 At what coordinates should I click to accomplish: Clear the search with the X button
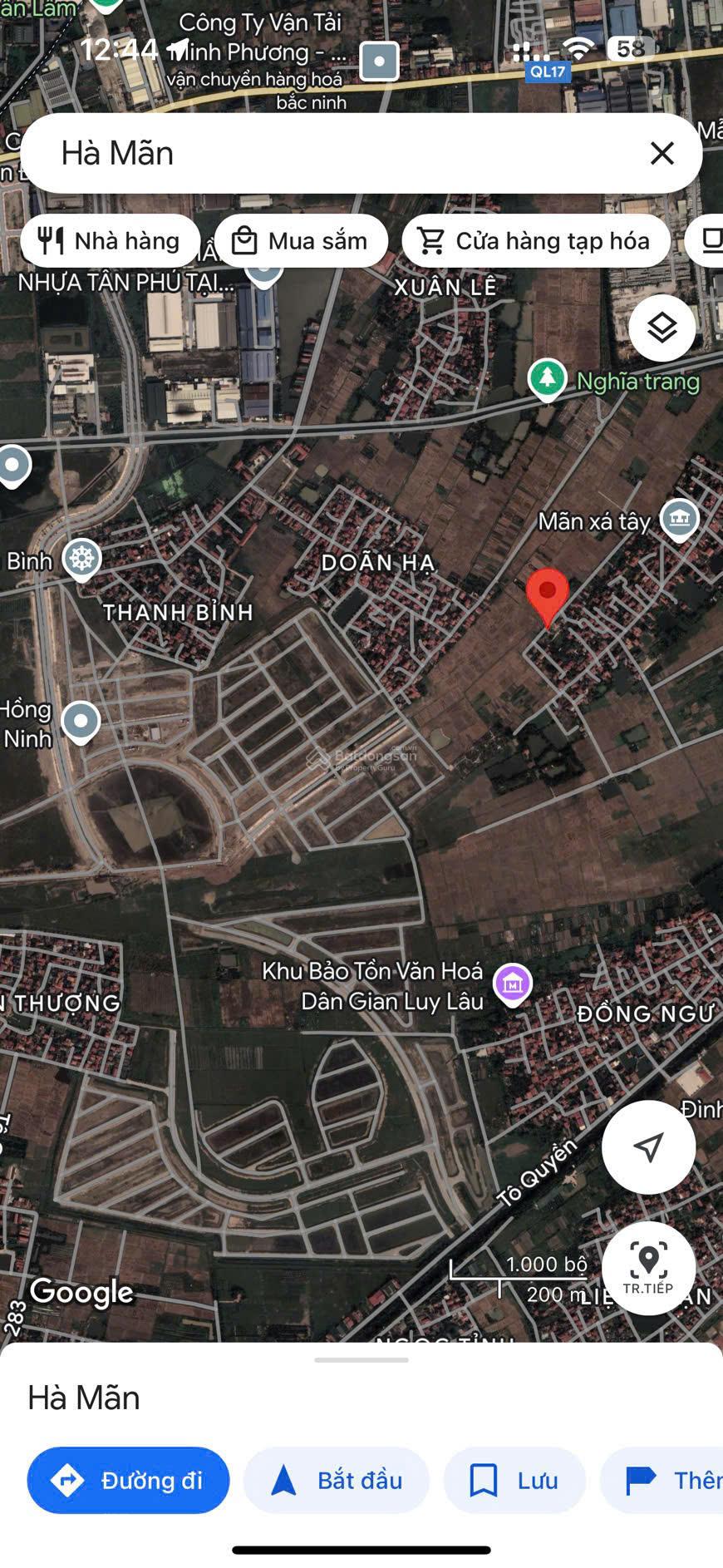click(662, 153)
